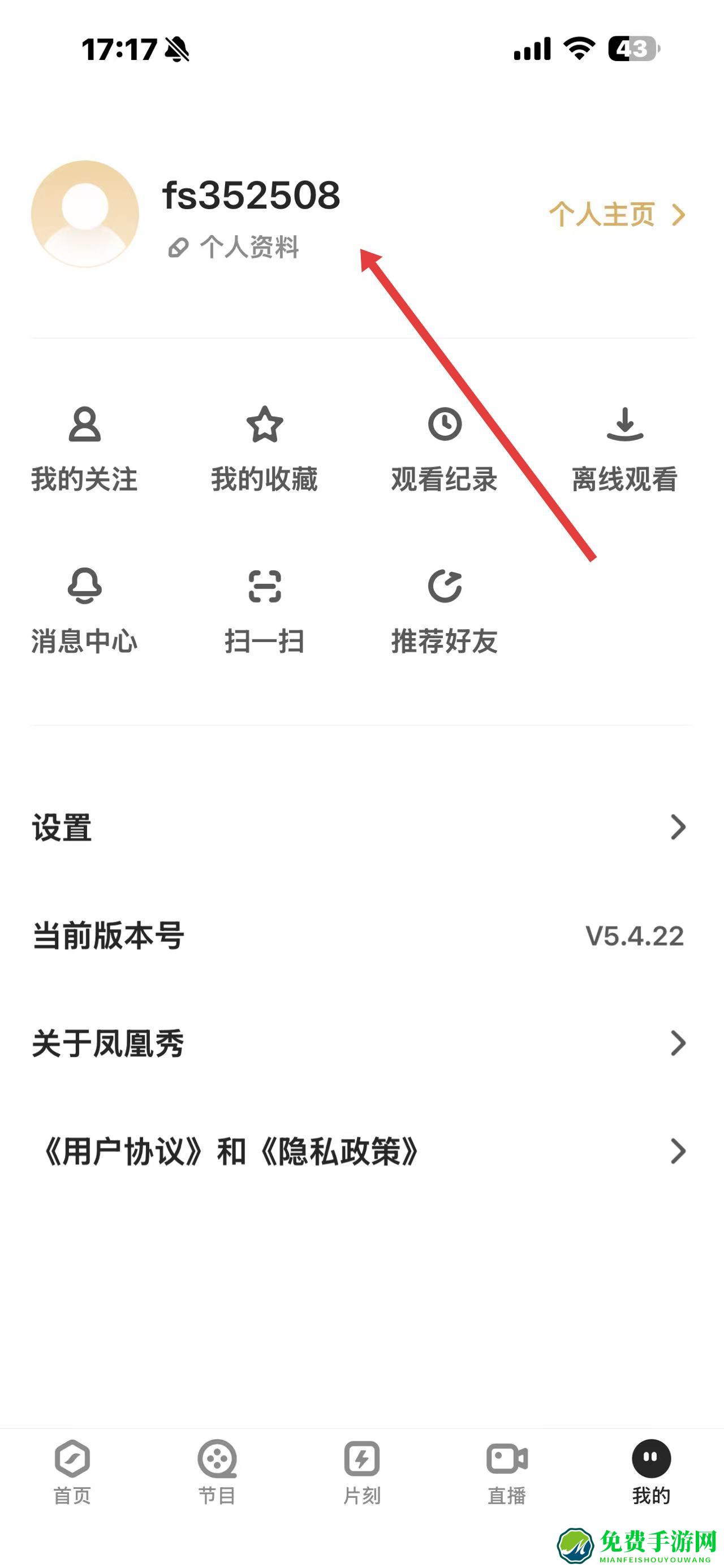
Task: Switch to 直播 tab
Action: point(507,1470)
